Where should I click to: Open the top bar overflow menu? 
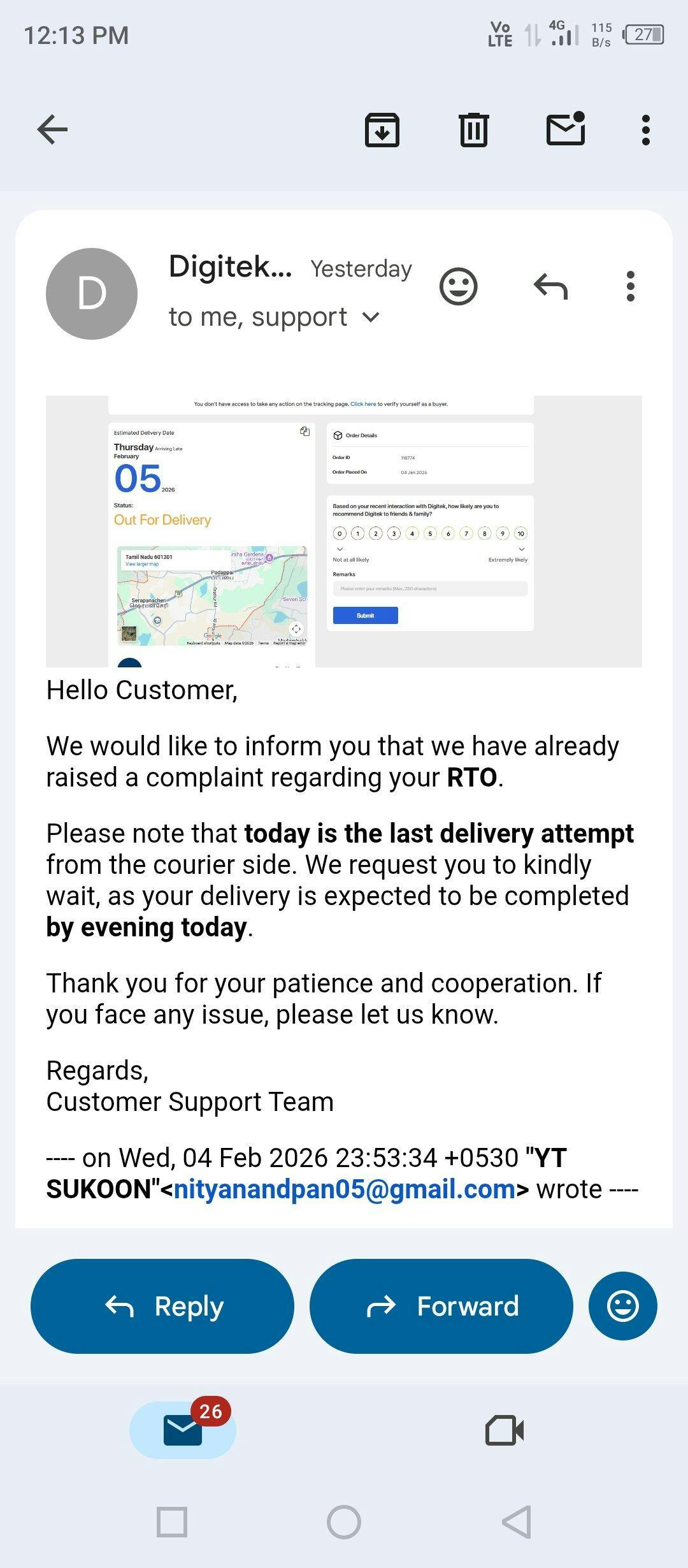(645, 130)
